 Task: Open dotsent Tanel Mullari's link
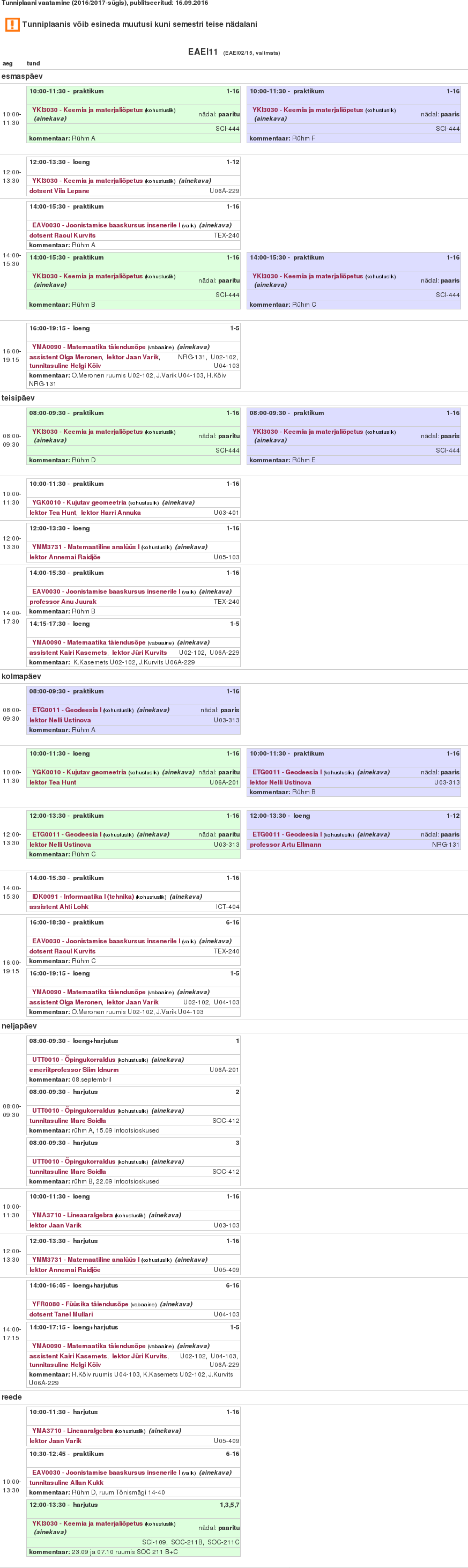[x=61, y=1314]
